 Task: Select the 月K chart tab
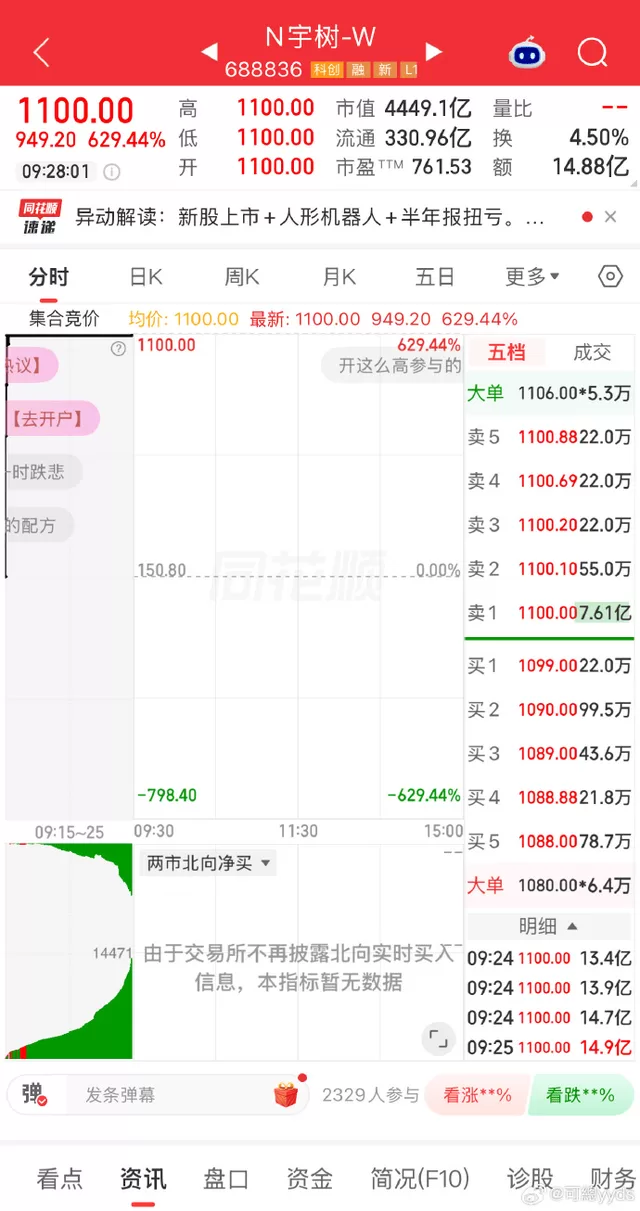[339, 277]
